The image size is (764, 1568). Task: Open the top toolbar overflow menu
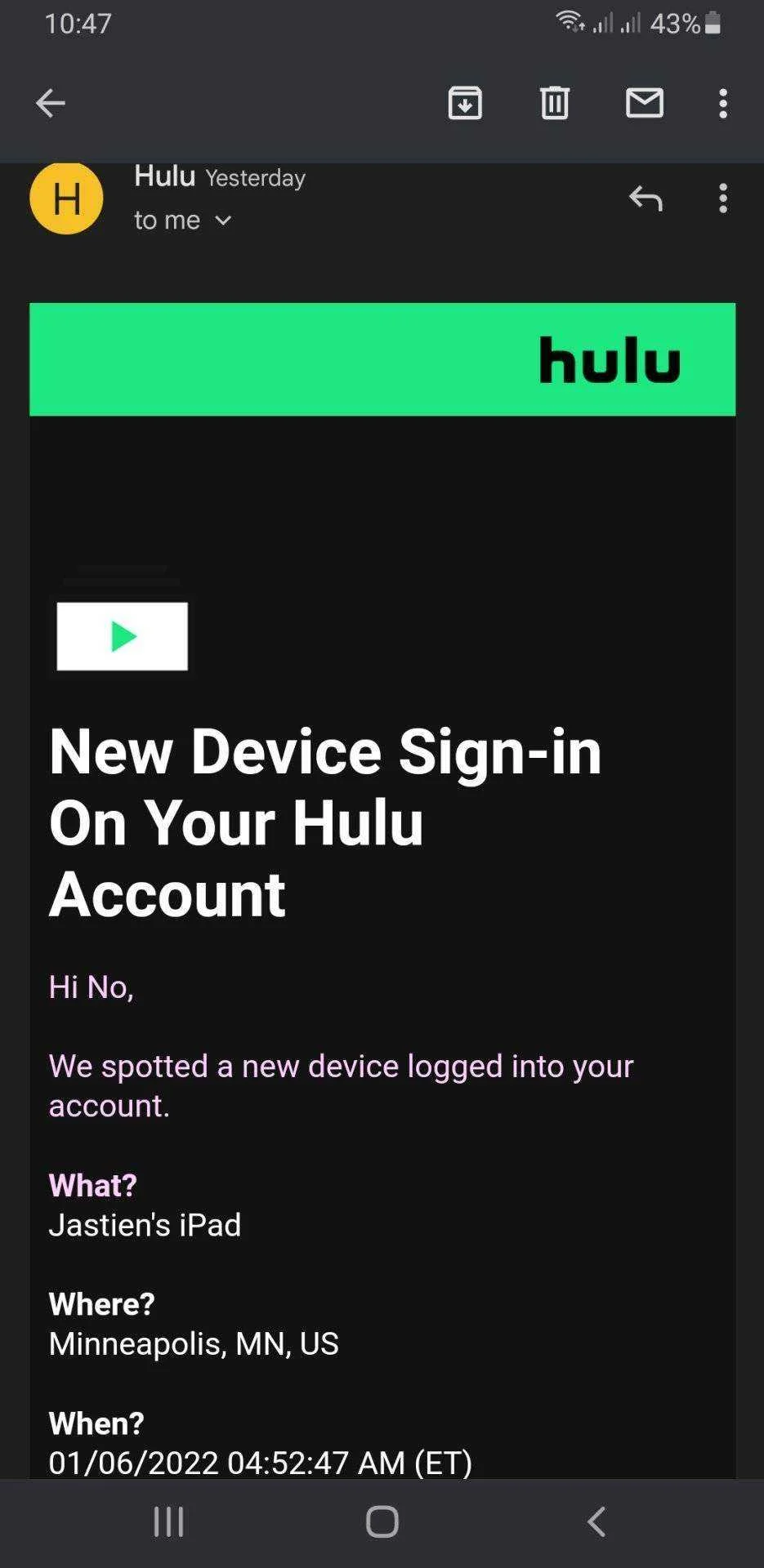(723, 103)
